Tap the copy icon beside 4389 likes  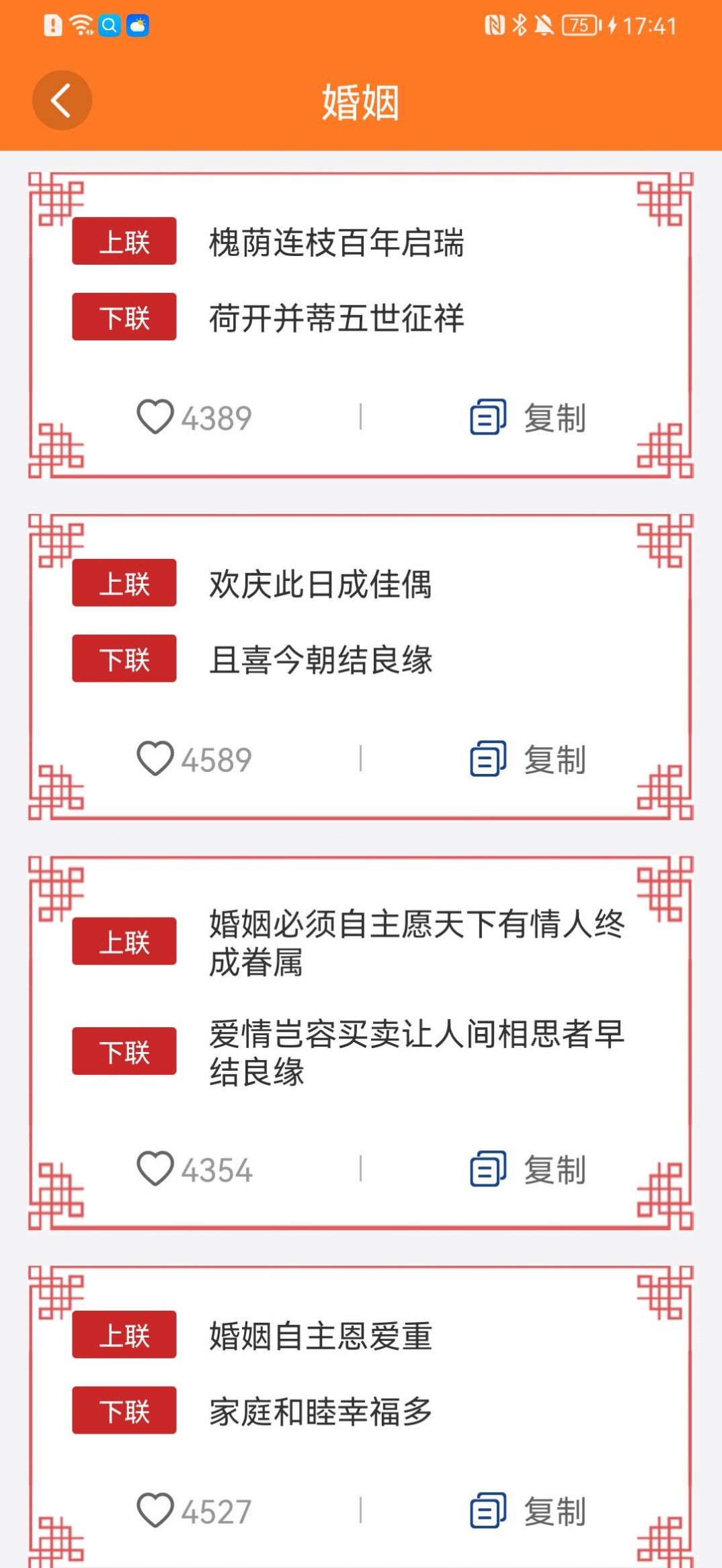click(489, 418)
